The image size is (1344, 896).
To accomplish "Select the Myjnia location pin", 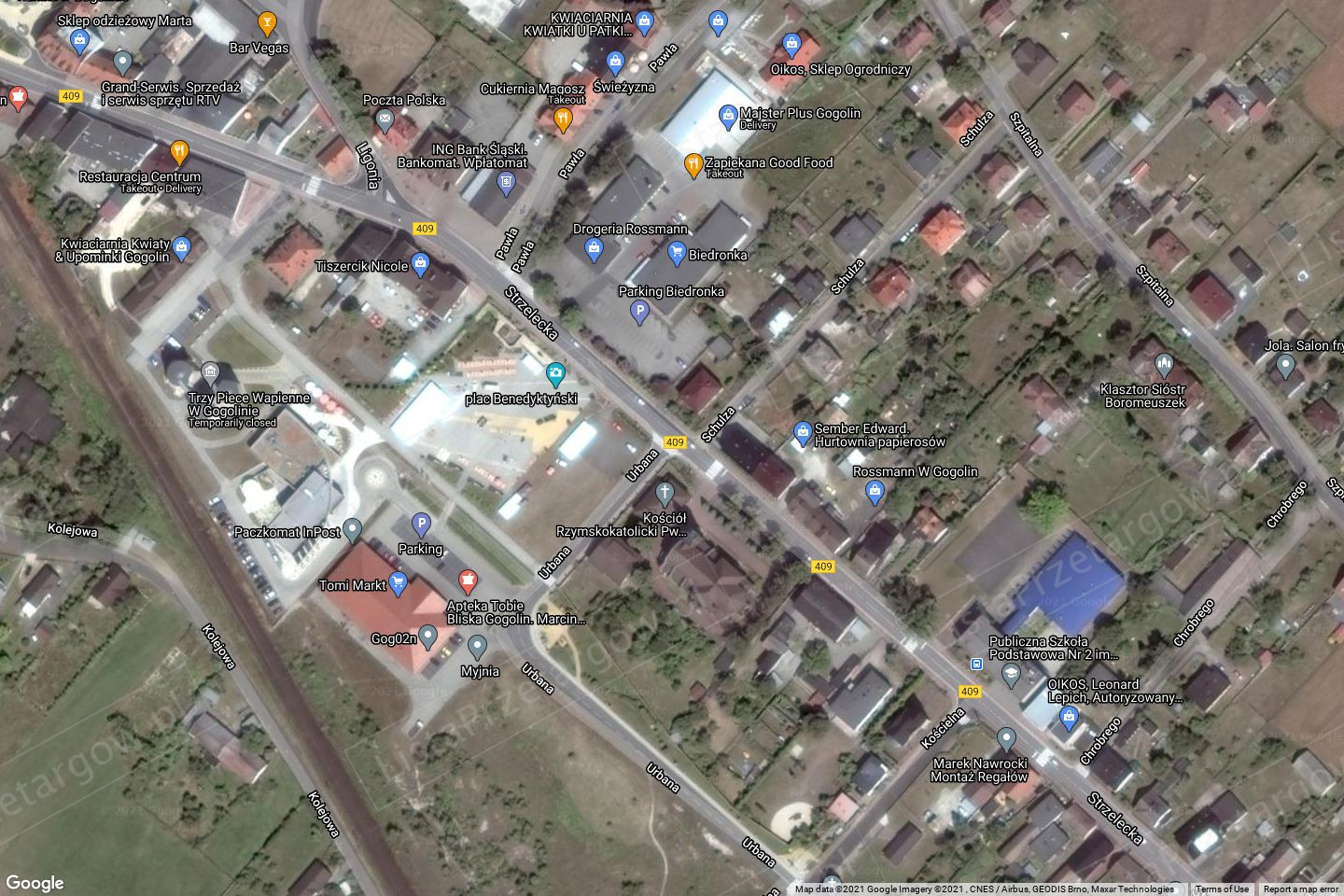I will pos(477,646).
